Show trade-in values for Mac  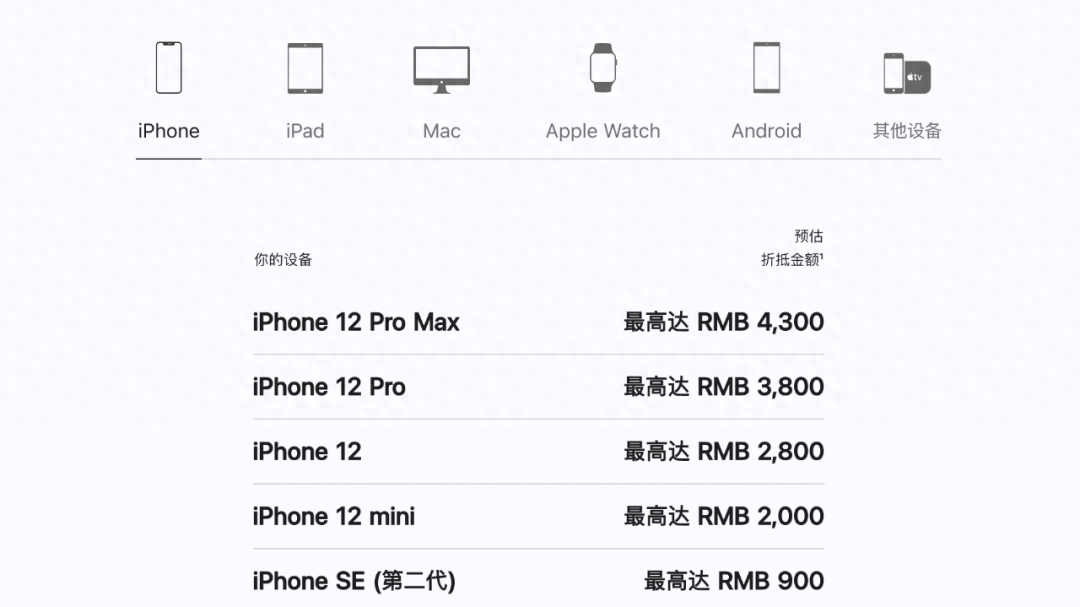tap(441, 92)
